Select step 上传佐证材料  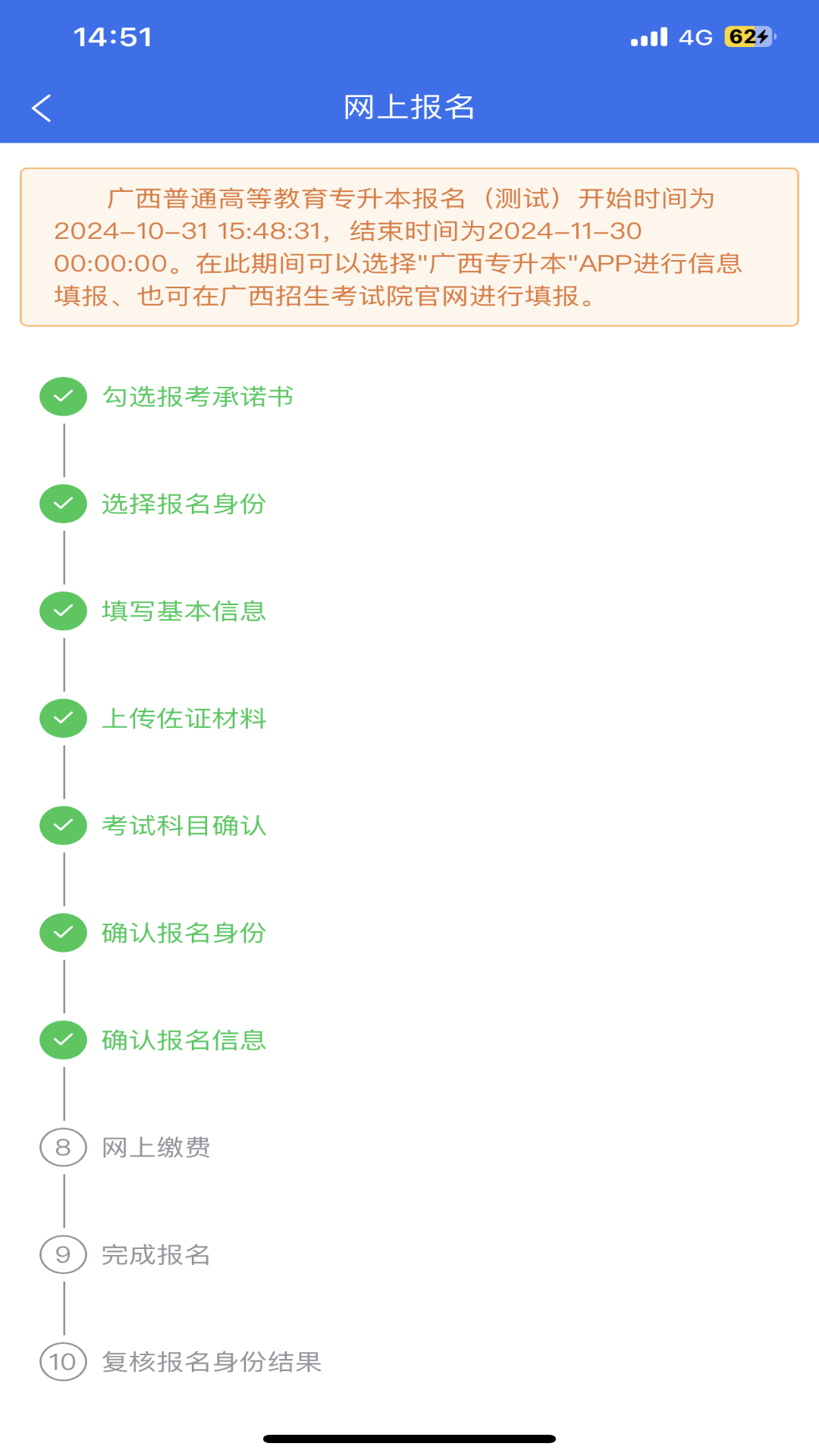tap(184, 718)
